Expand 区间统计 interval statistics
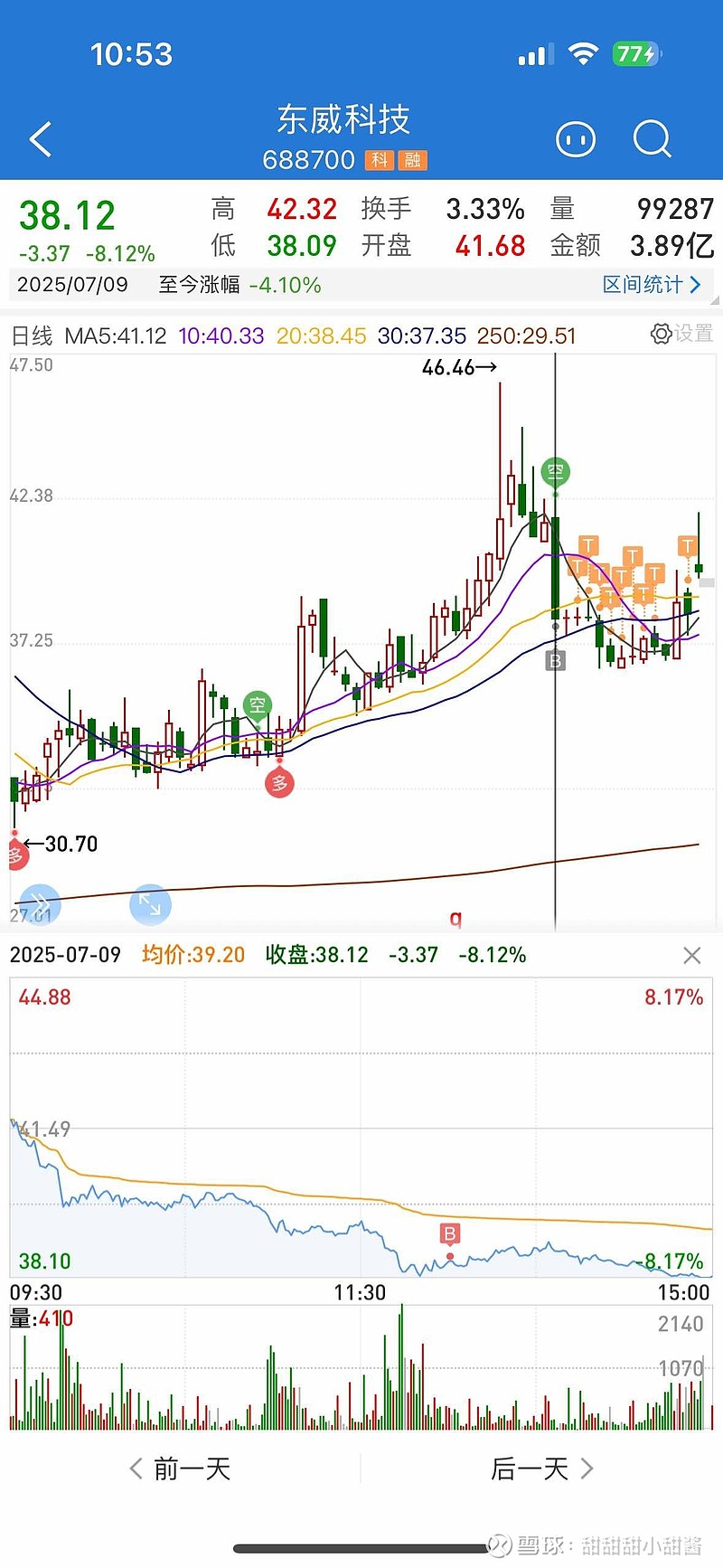Viewport: 723px width, 1568px height. [653, 284]
